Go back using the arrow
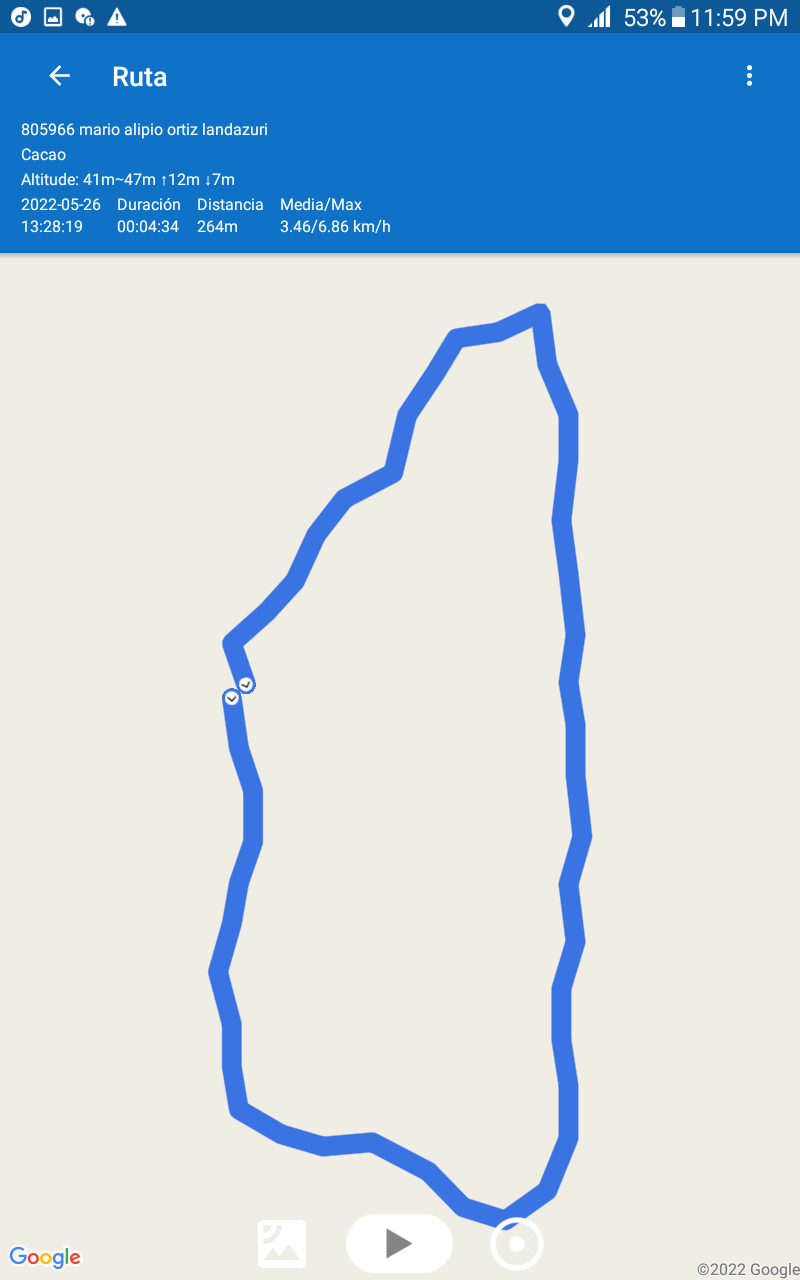The height and width of the screenshot is (1280, 800). click(59, 76)
